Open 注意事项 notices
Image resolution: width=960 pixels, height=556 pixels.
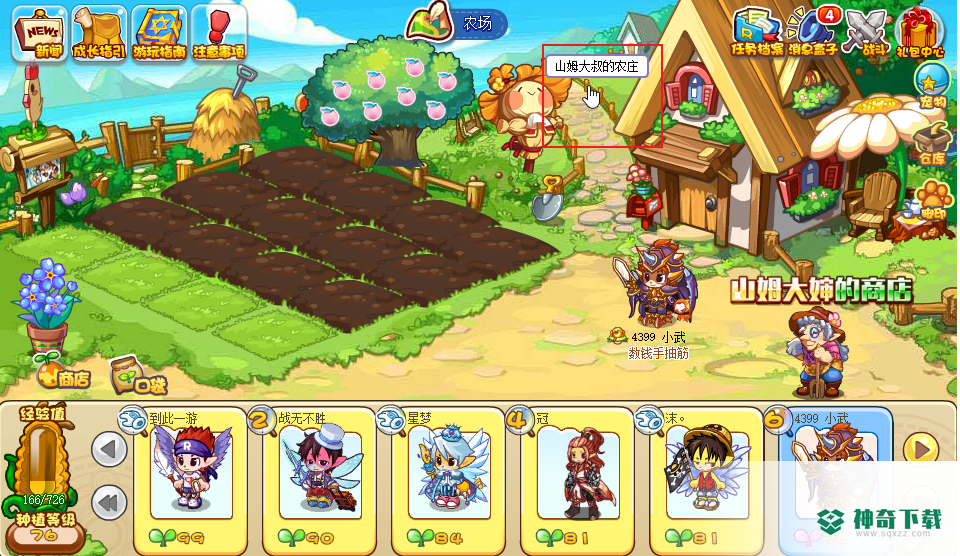point(219,33)
